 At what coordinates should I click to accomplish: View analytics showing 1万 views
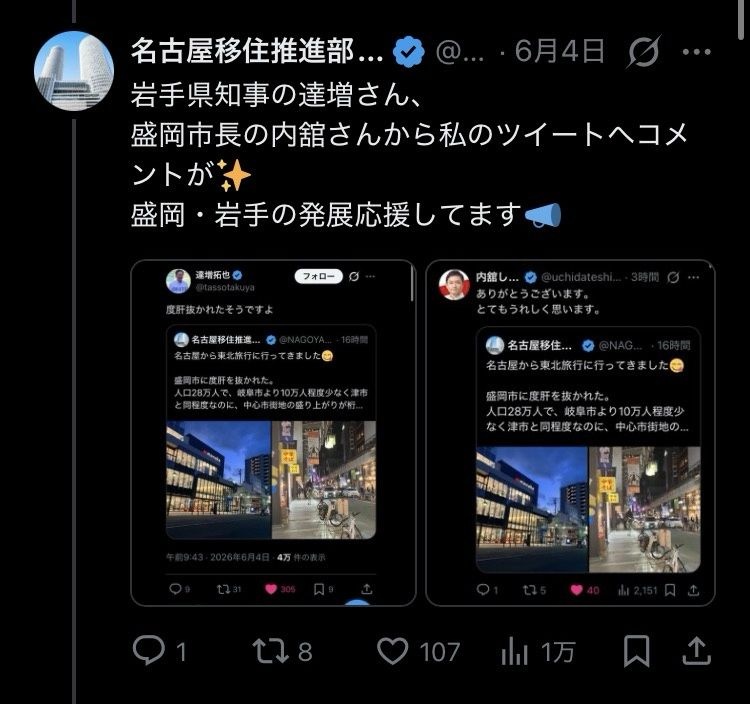tap(538, 651)
